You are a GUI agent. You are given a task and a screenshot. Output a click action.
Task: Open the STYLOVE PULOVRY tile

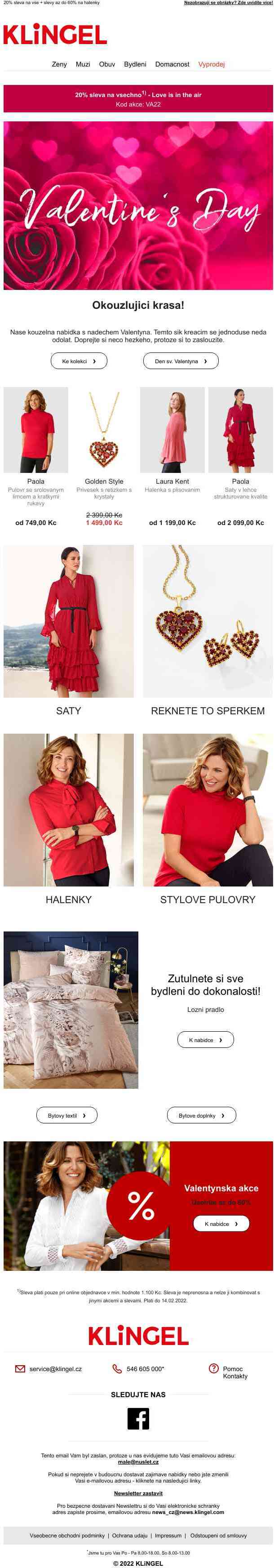pos(207,810)
